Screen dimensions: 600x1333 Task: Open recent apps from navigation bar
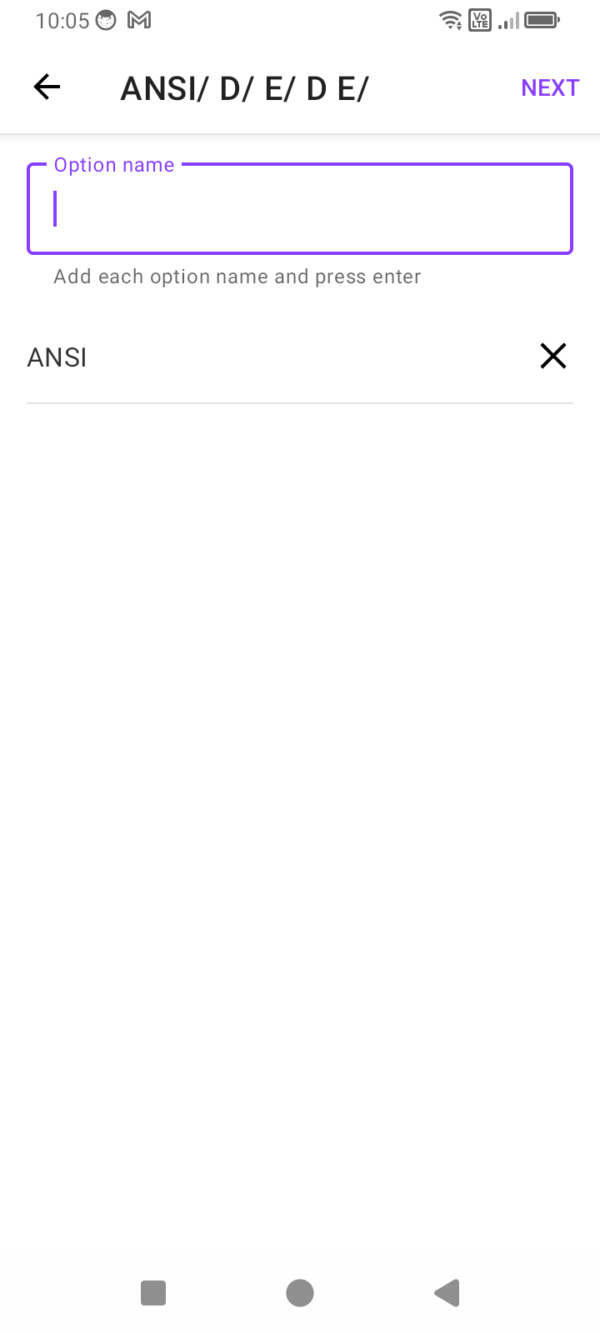pos(153,1293)
